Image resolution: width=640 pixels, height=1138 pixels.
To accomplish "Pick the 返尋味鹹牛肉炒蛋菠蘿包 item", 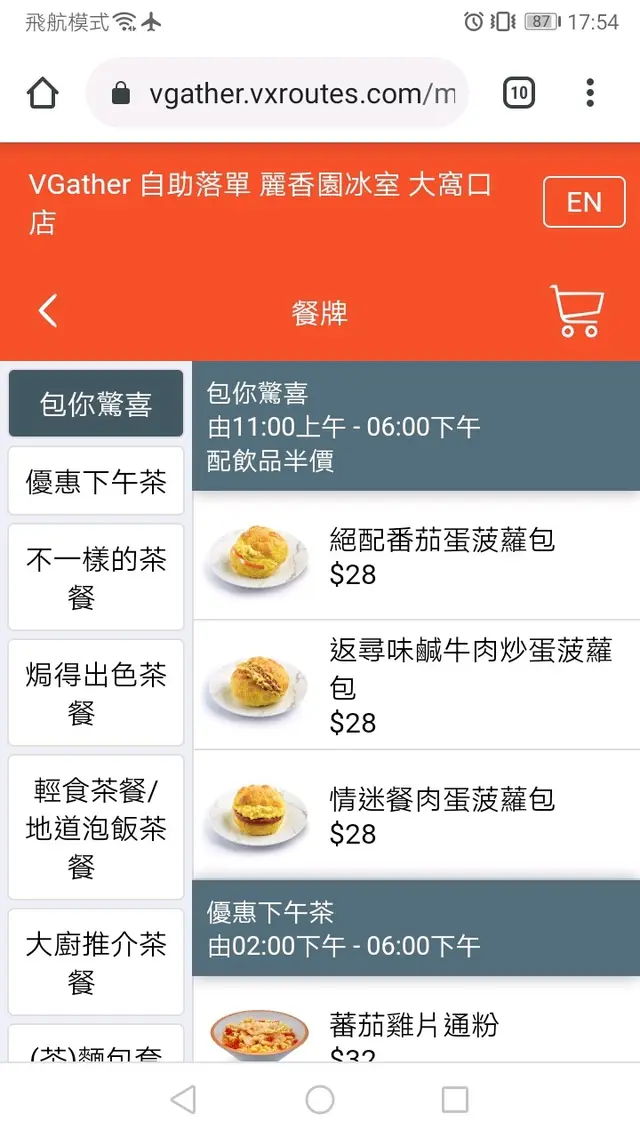I will tap(416, 685).
